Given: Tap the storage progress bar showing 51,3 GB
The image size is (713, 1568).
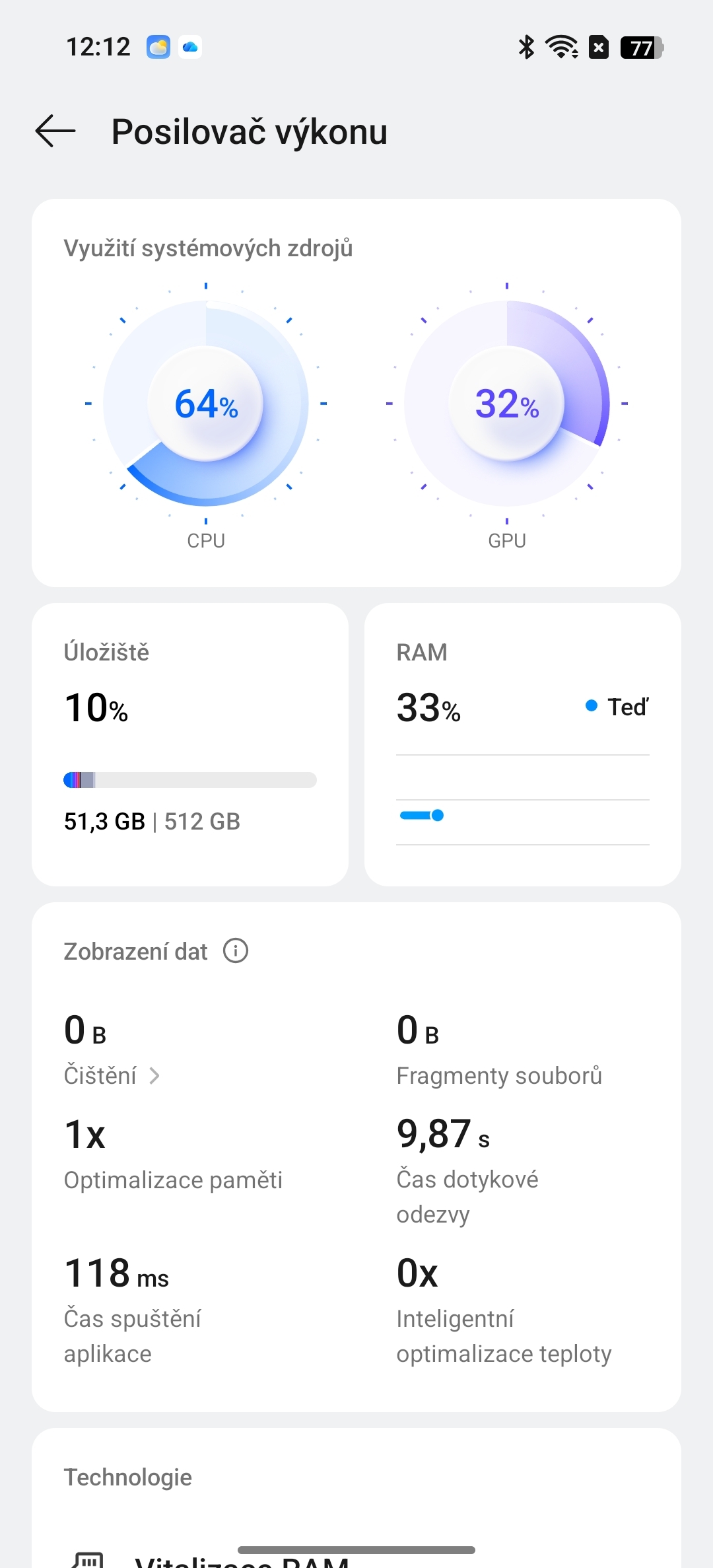Looking at the screenshot, I should coord(190,780).
